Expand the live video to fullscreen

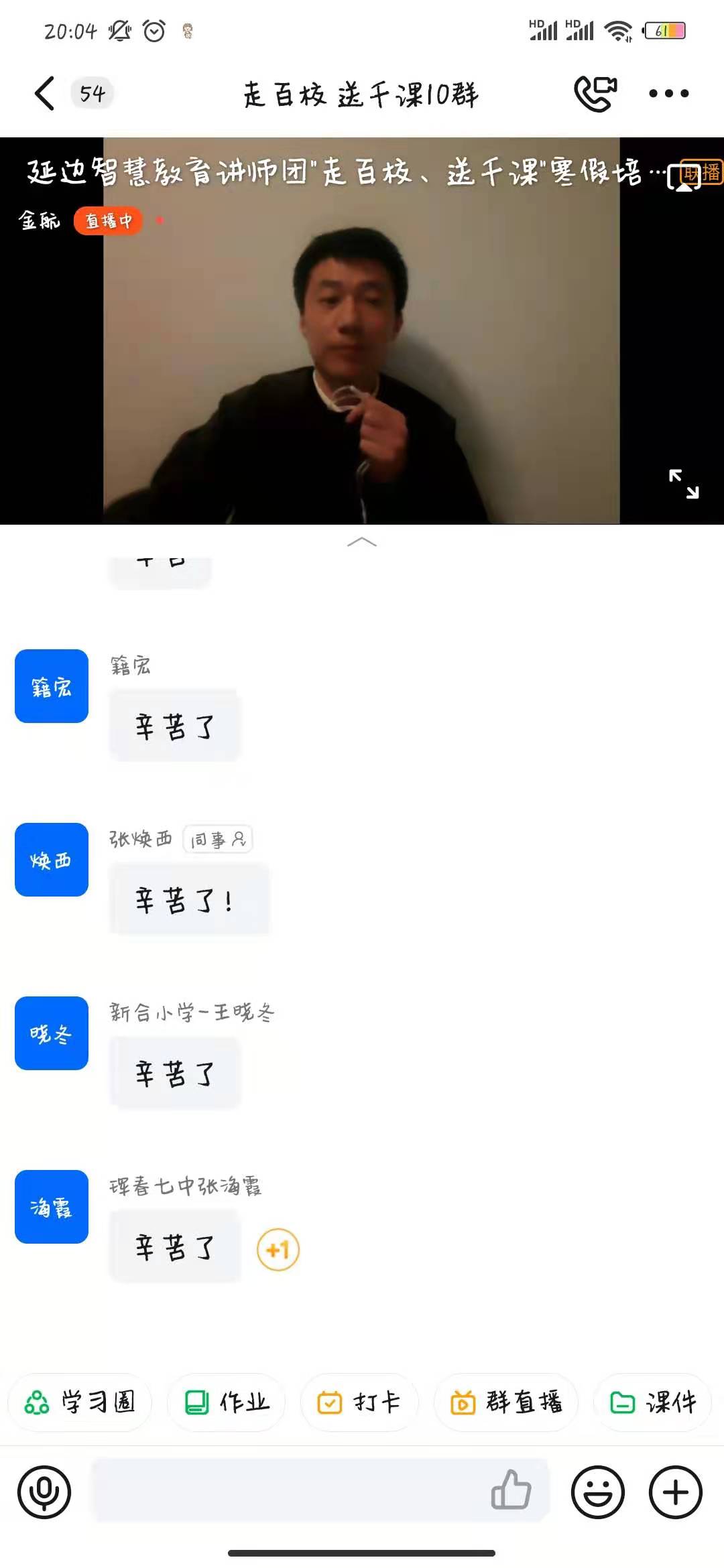[684, 484]
